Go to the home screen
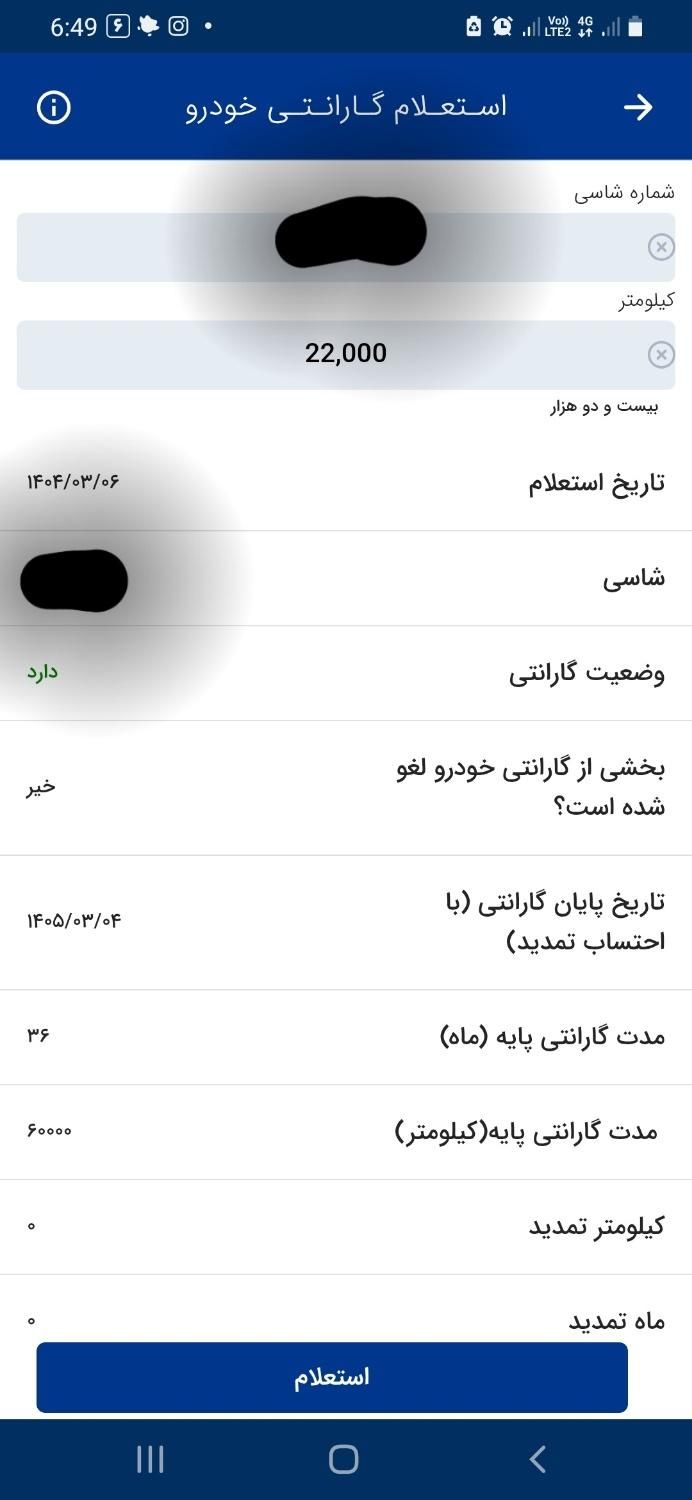The width and height of the screenshot is (692, 1500). click(x=343, y=1460)
